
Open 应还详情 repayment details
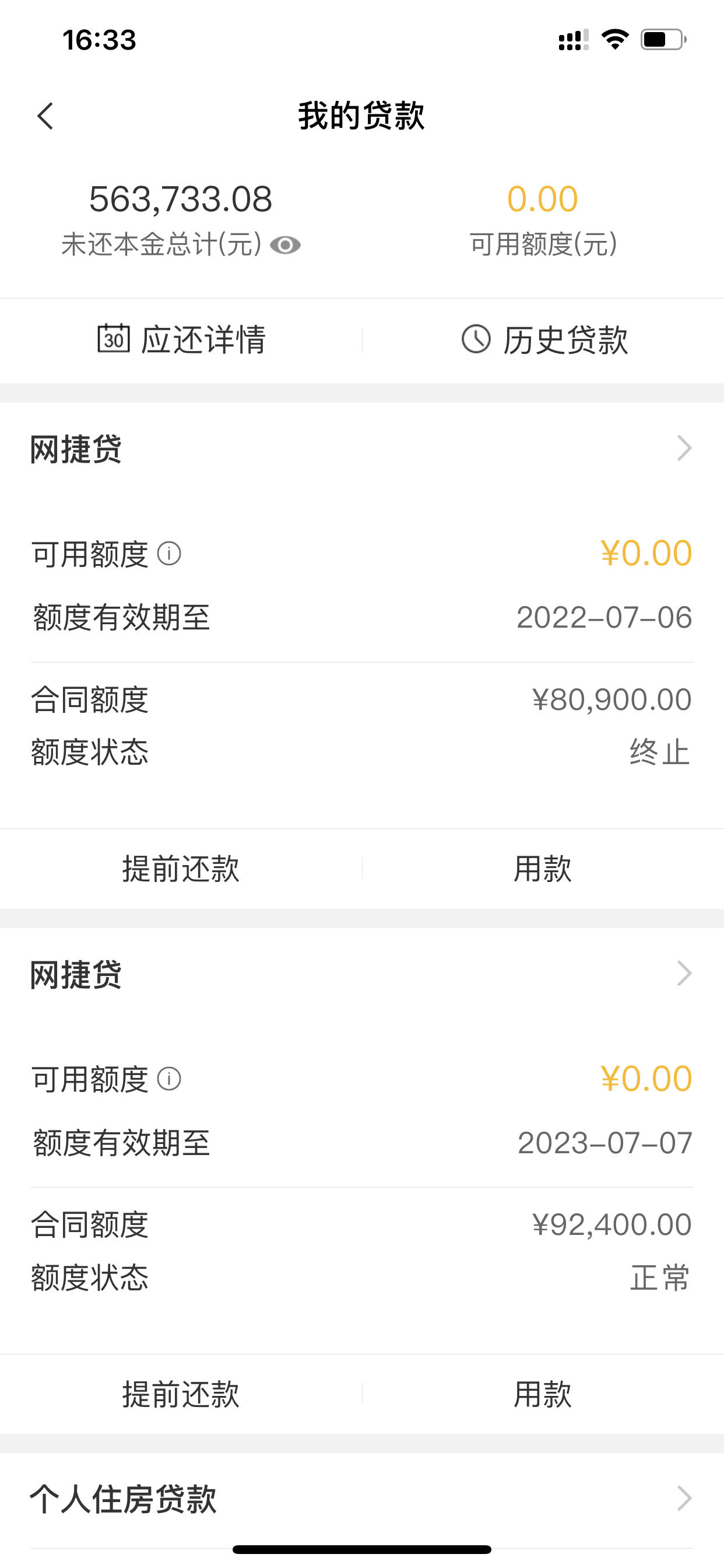point(181,339)
